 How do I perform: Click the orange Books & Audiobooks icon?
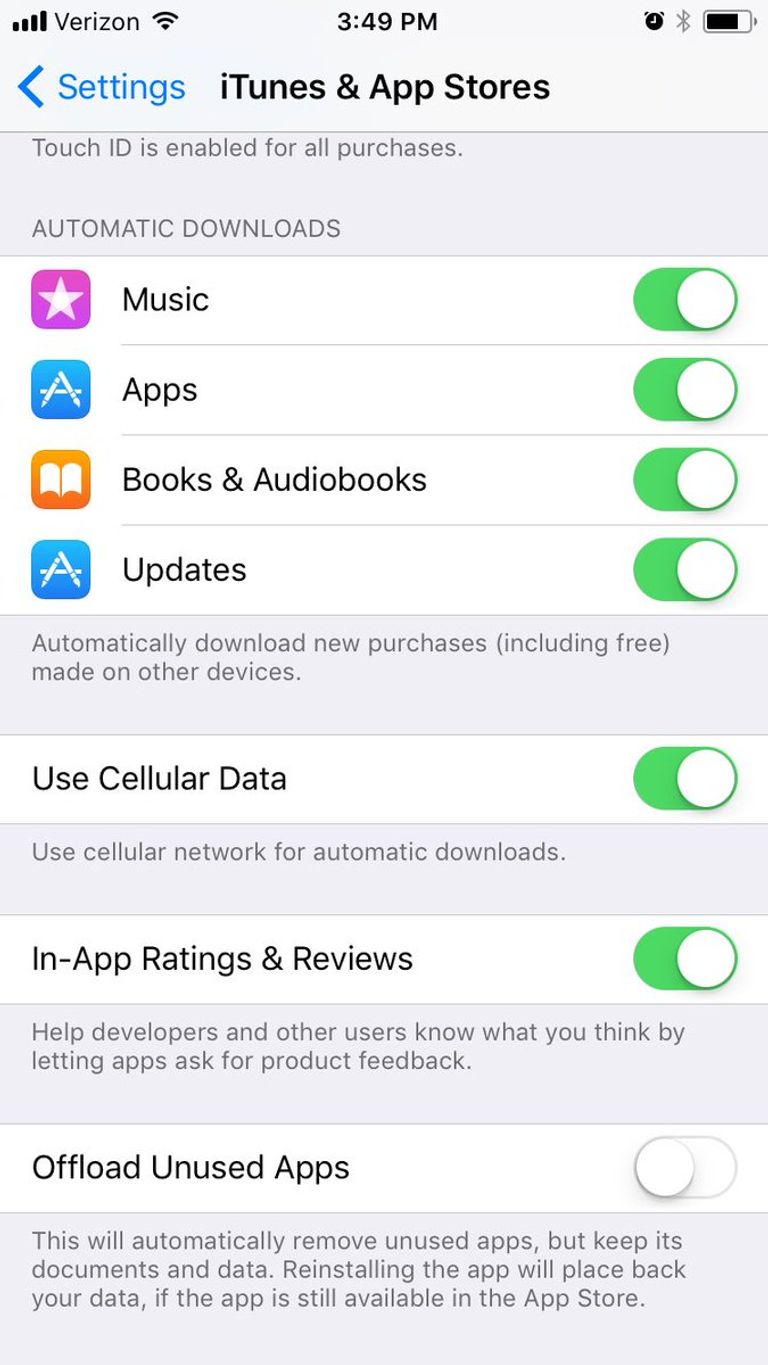pyautogui.click(x=61, y=479)
